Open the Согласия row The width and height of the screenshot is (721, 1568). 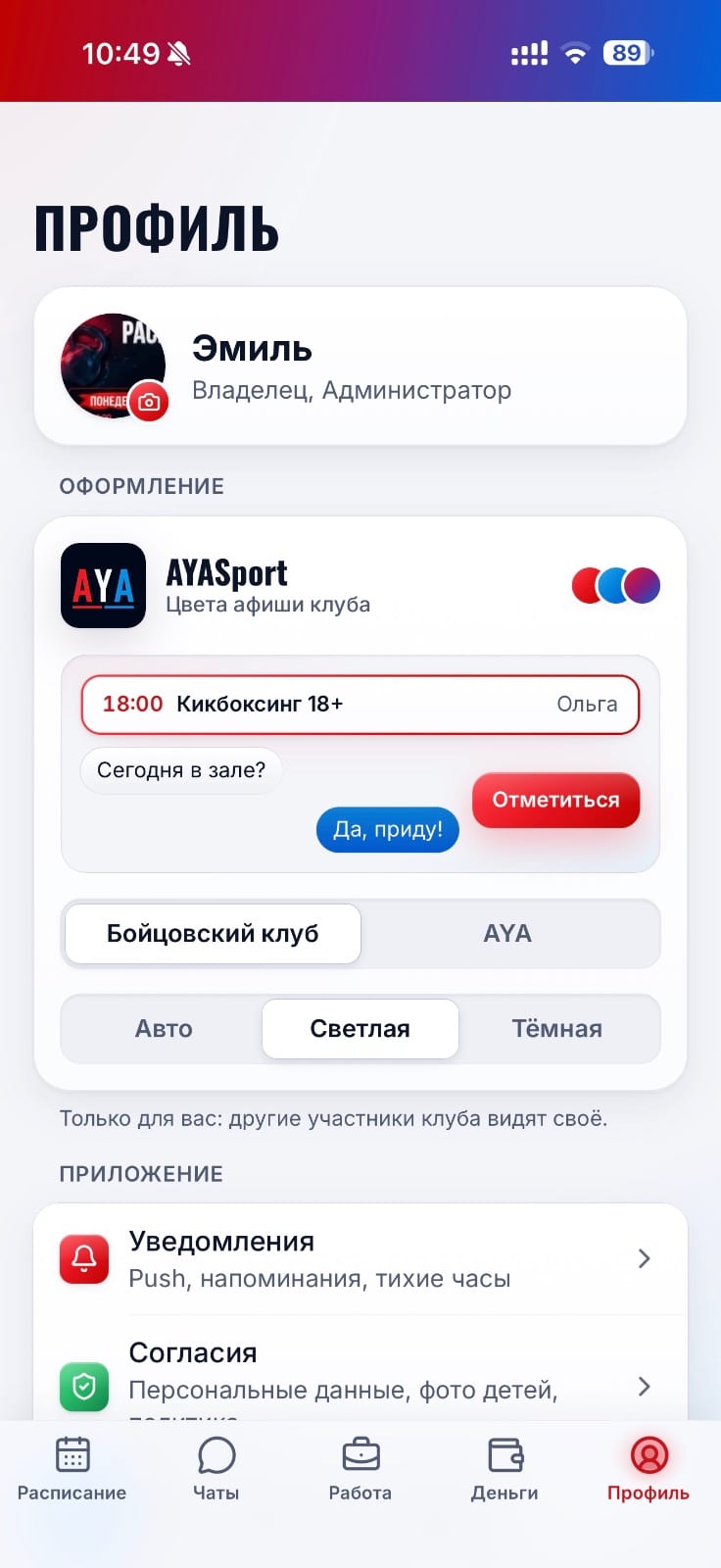click(x=360, y=1372)
